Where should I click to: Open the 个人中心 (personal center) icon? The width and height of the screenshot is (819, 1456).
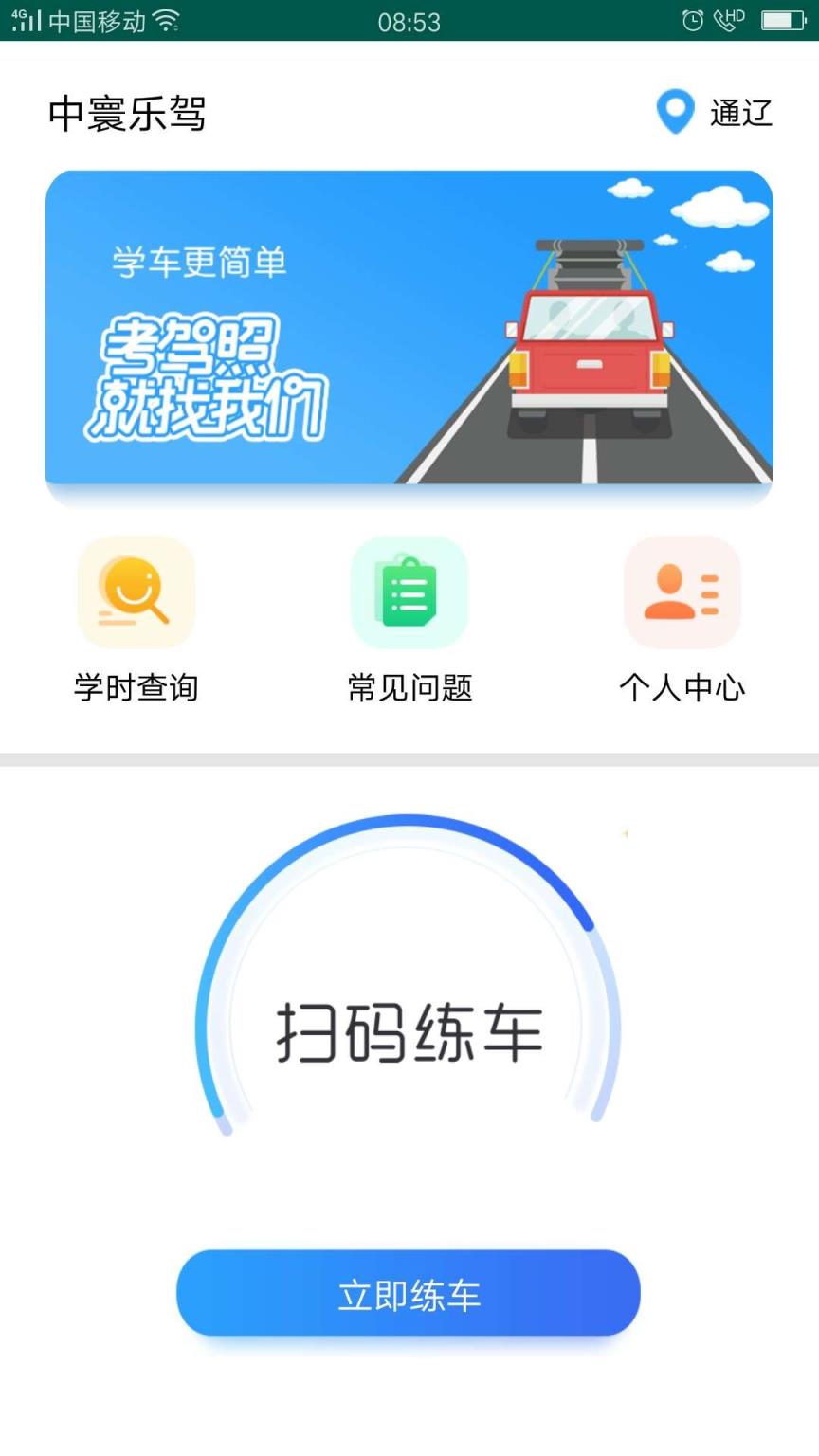(682, 591)
